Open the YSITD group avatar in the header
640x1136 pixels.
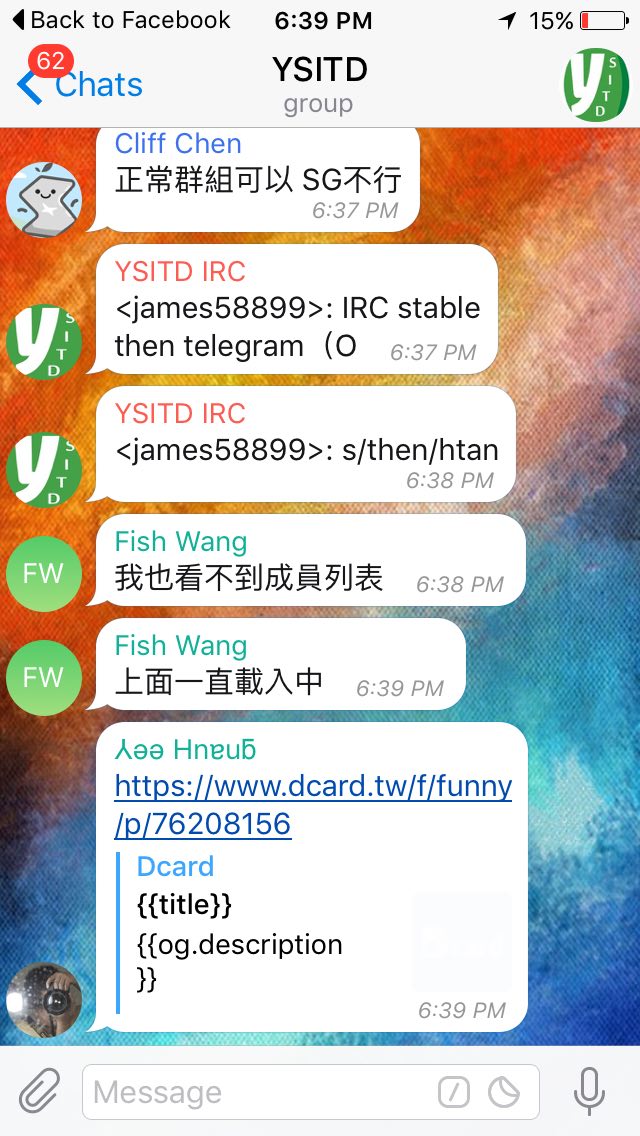(x=597, y=85)
